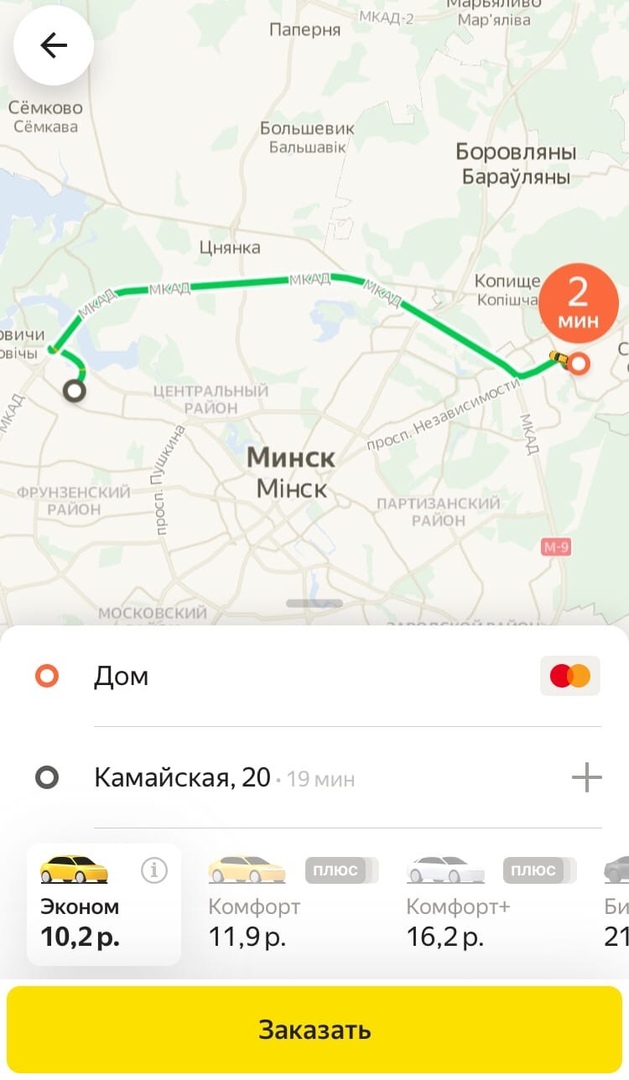
Task: Open the Mastercard payment method selector
Action: click(570, 676)
